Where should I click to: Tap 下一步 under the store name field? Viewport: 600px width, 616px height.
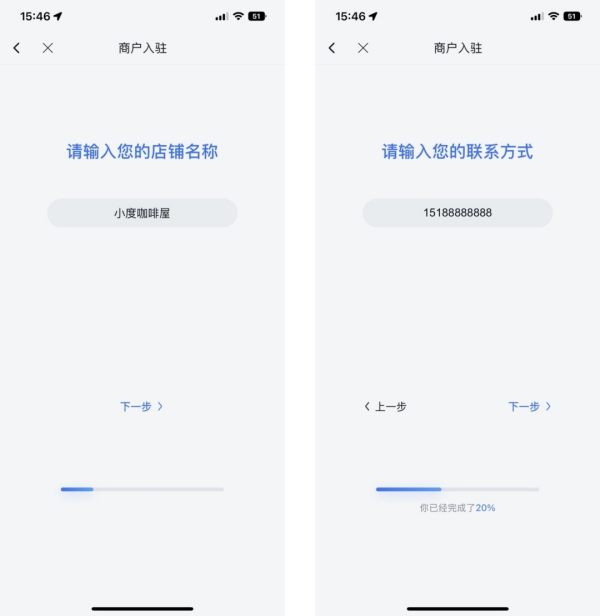point(141,407)
